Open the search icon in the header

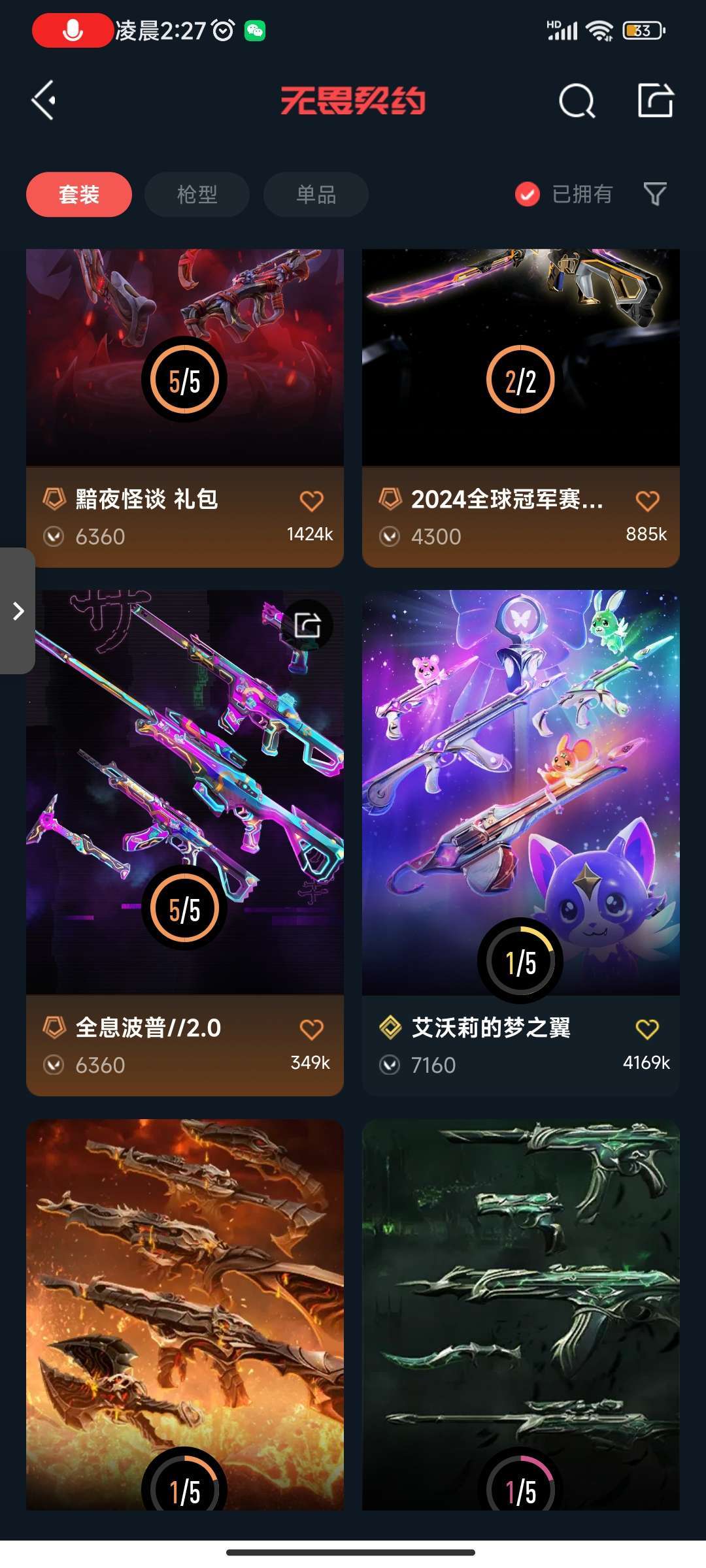pyautogui.click(x=577, y=101)
